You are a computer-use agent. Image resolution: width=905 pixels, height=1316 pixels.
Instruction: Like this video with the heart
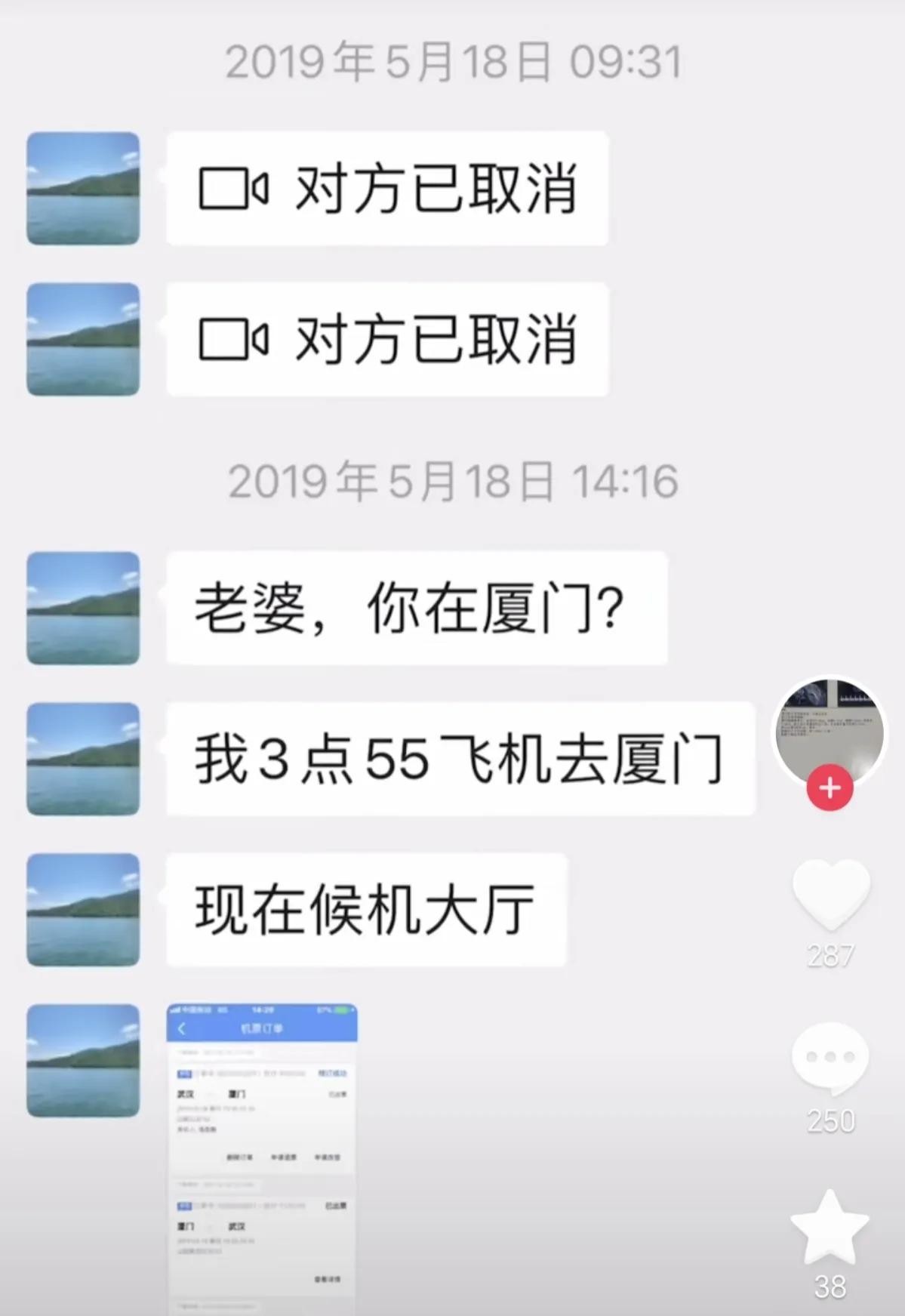click(830, 895)
